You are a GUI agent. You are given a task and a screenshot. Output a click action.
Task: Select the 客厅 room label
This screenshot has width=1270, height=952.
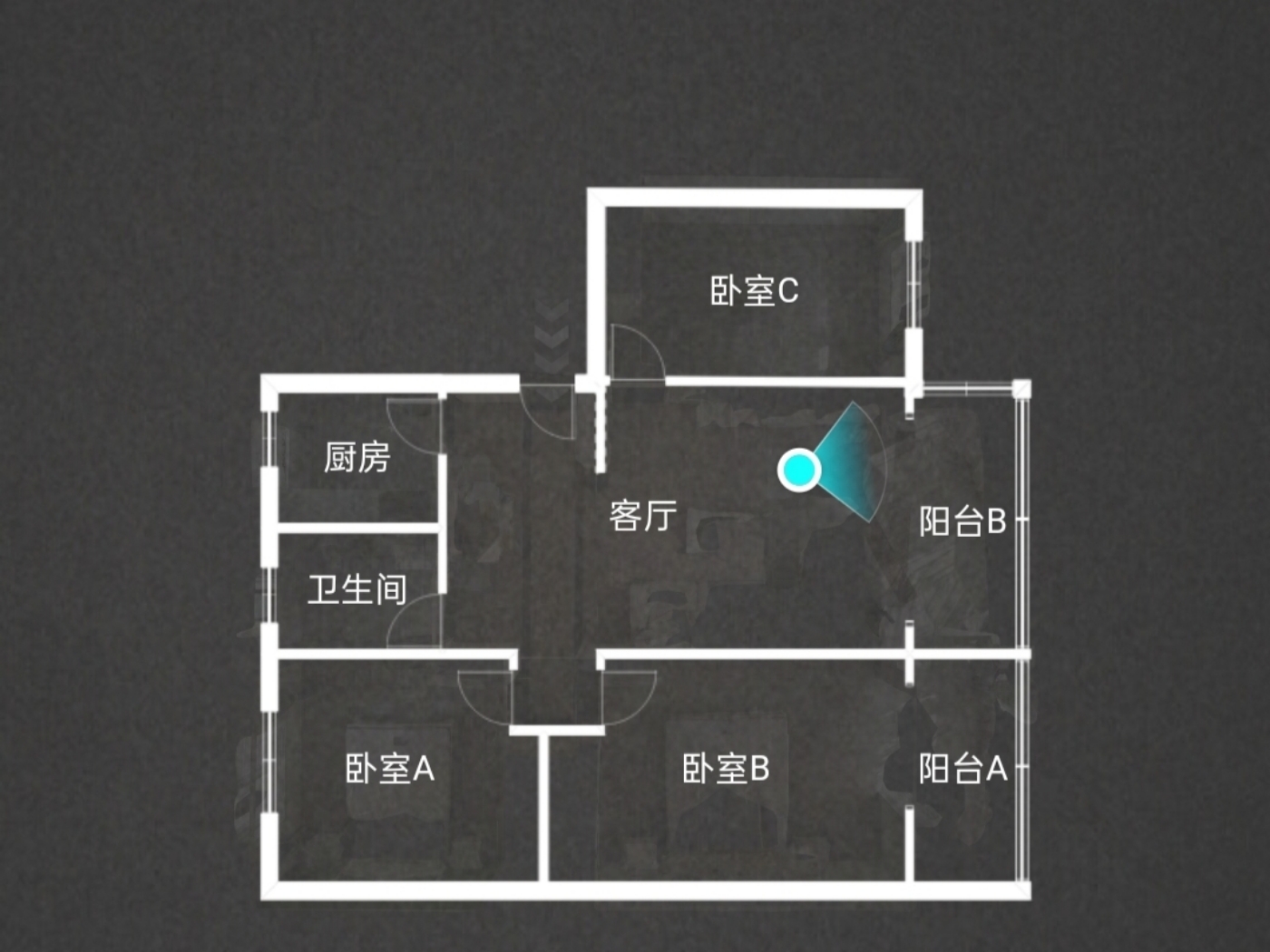pos(642,516)
